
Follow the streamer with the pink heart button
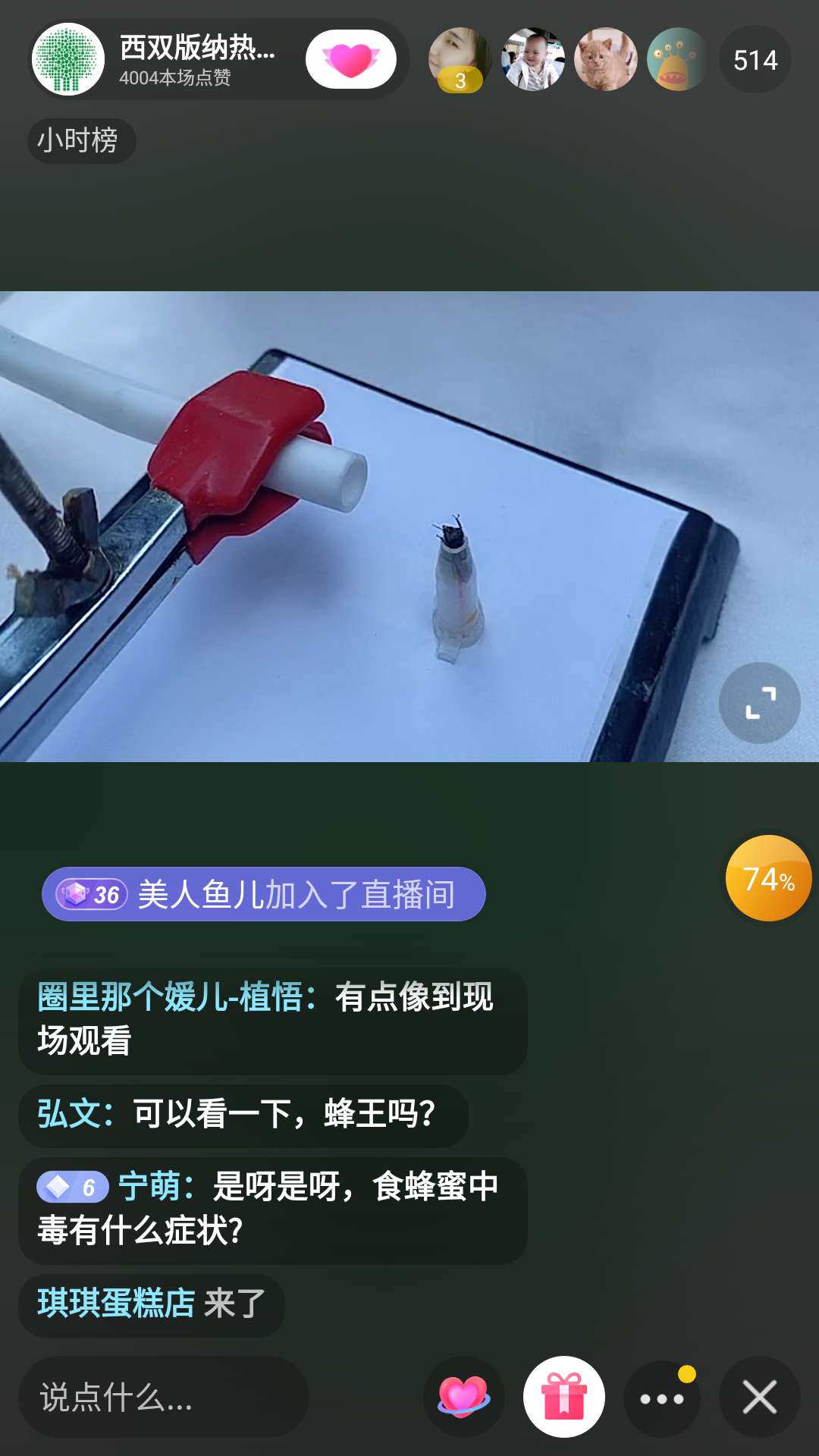coord(350,59)
